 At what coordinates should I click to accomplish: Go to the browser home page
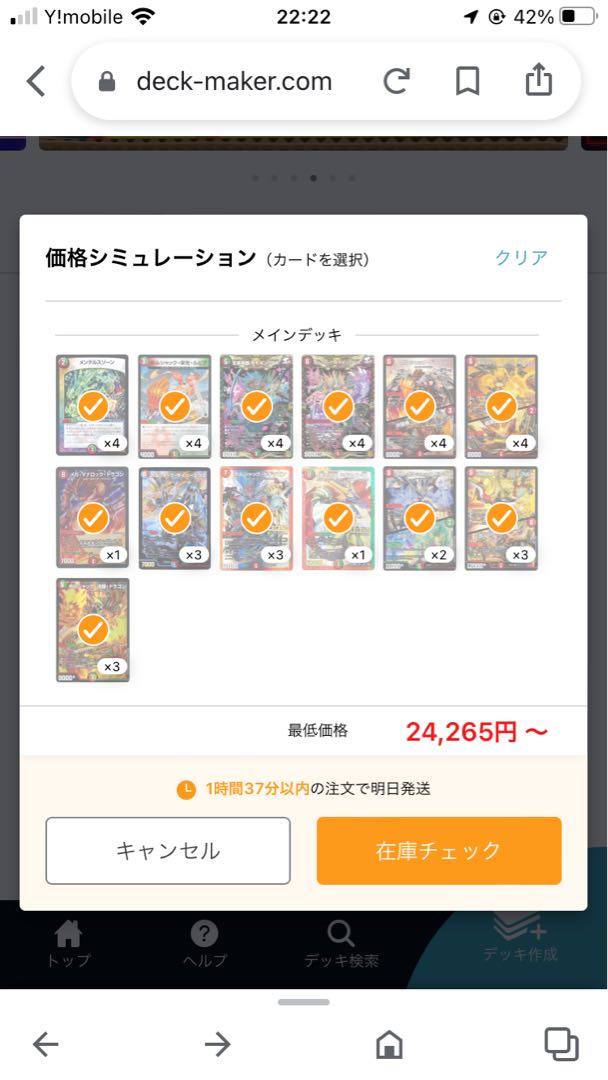coord(389,1045)
